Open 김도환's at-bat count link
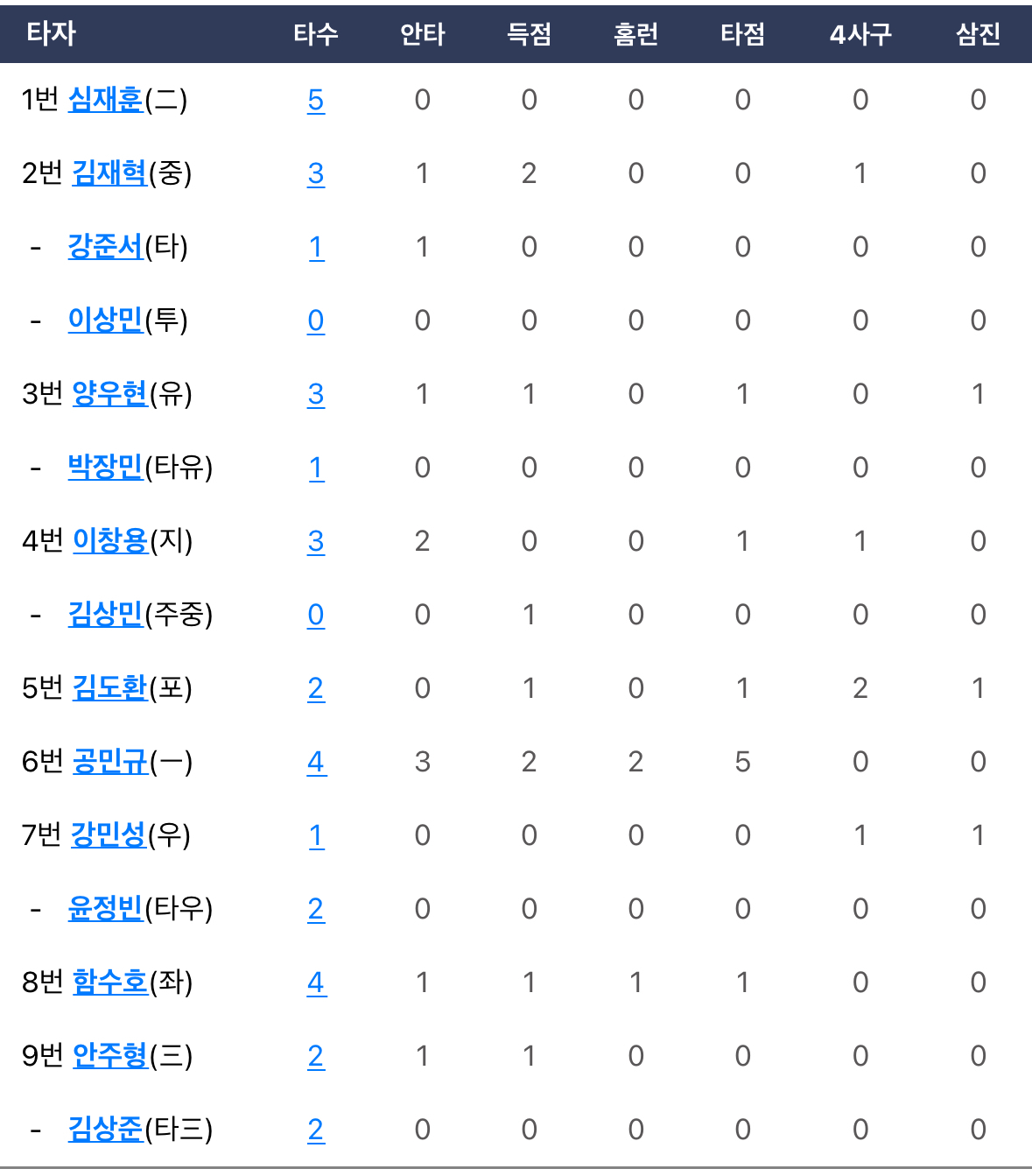 coord(316,689)
